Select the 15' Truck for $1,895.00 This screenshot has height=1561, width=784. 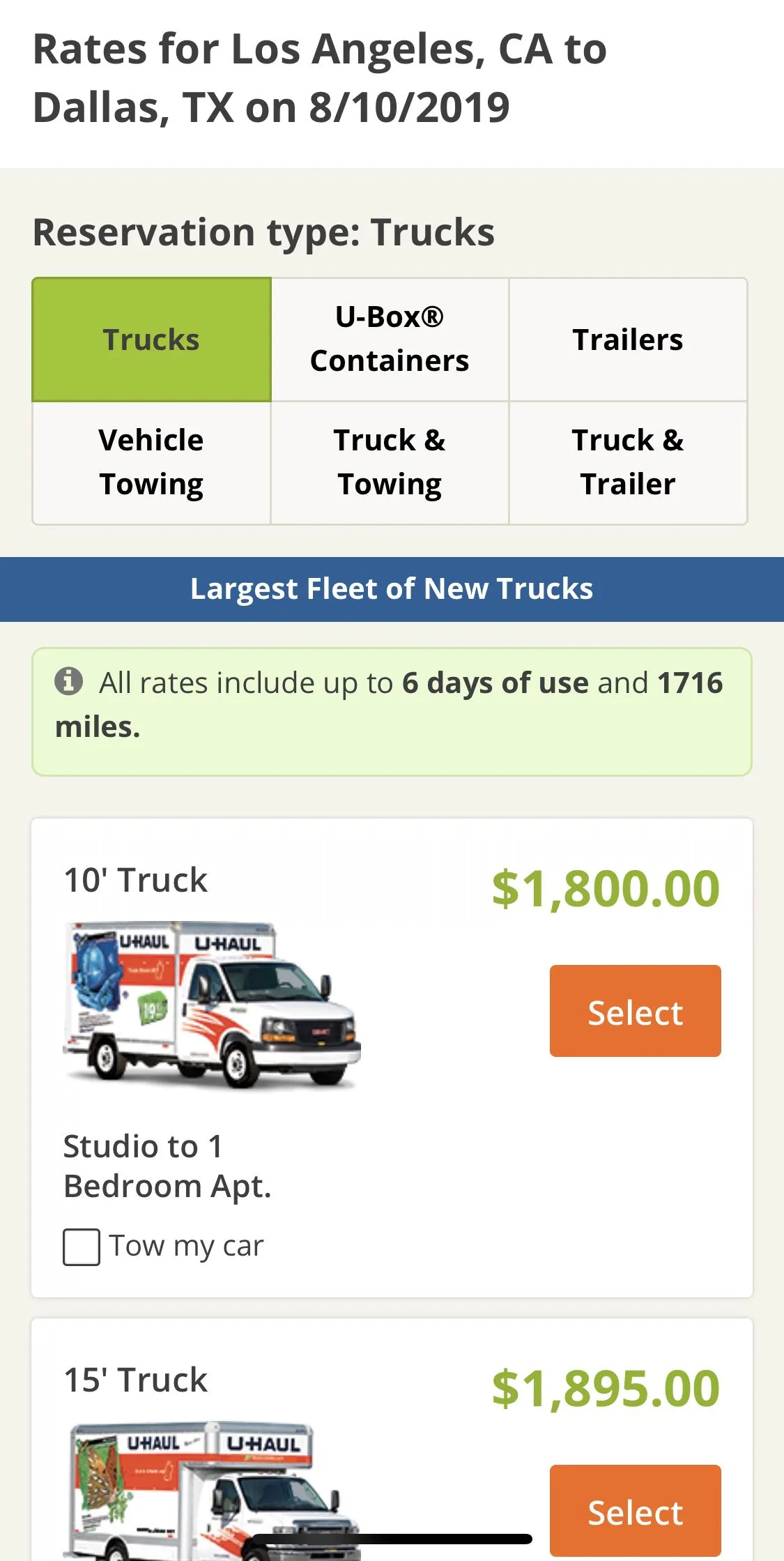click(x=635, y=1510)
